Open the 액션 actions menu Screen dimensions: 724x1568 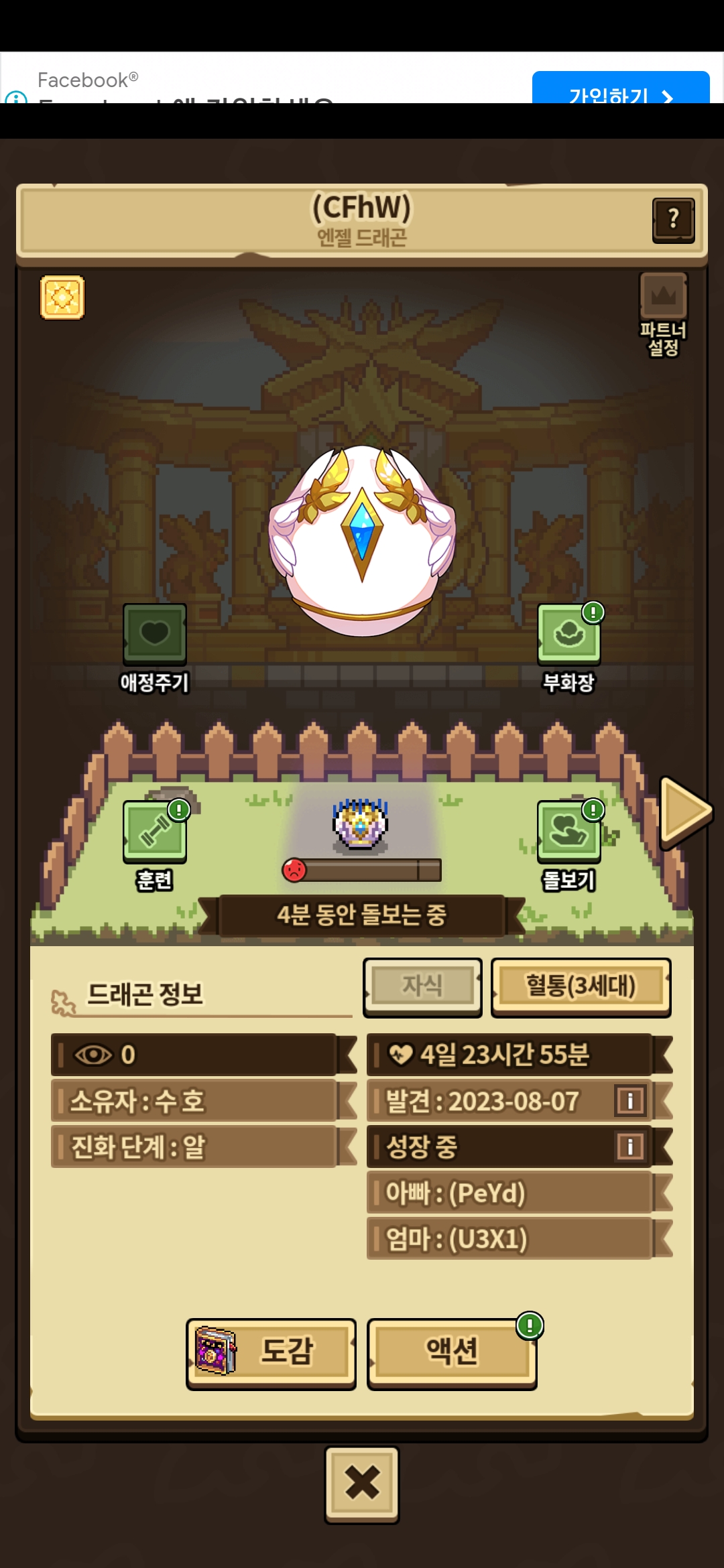coord(452,1353)
